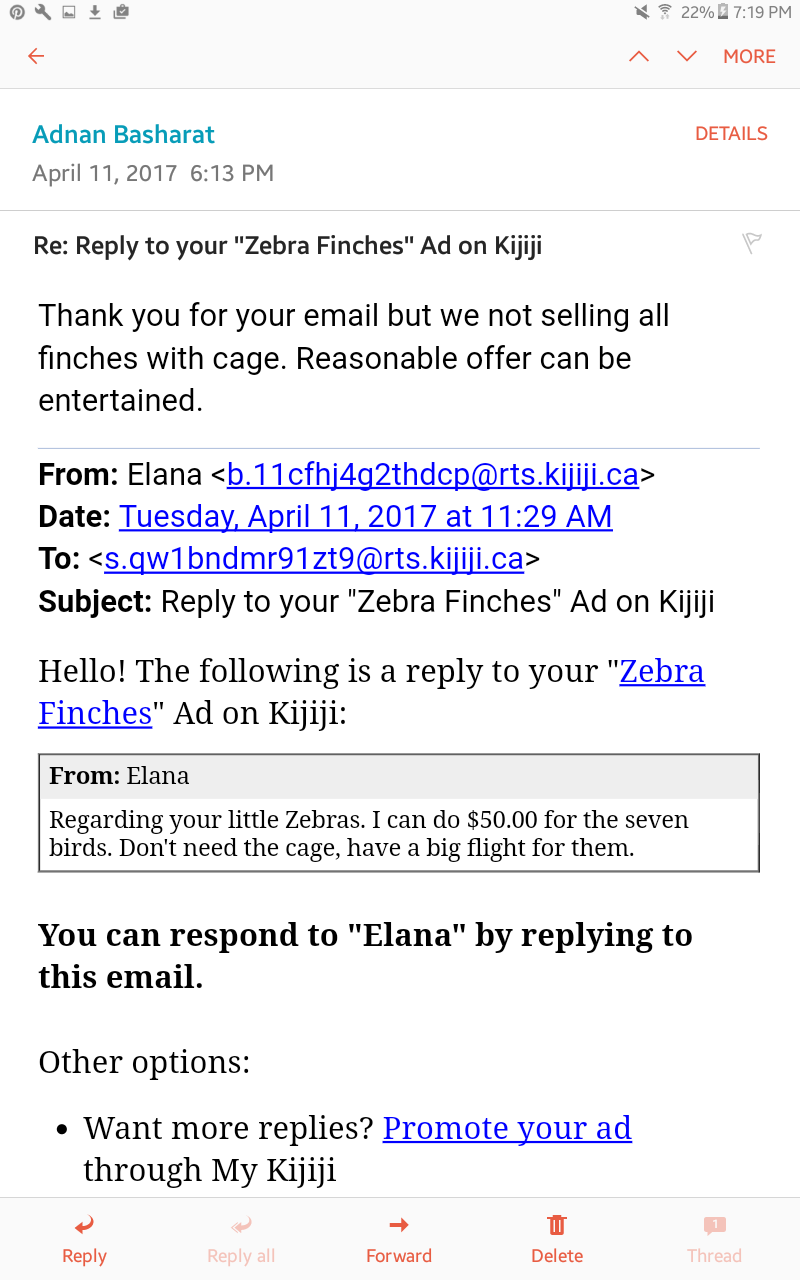Jump to the next email with down arrow
The height and width of the screenshot is (1280, 800).
click(x=686, y=56)
